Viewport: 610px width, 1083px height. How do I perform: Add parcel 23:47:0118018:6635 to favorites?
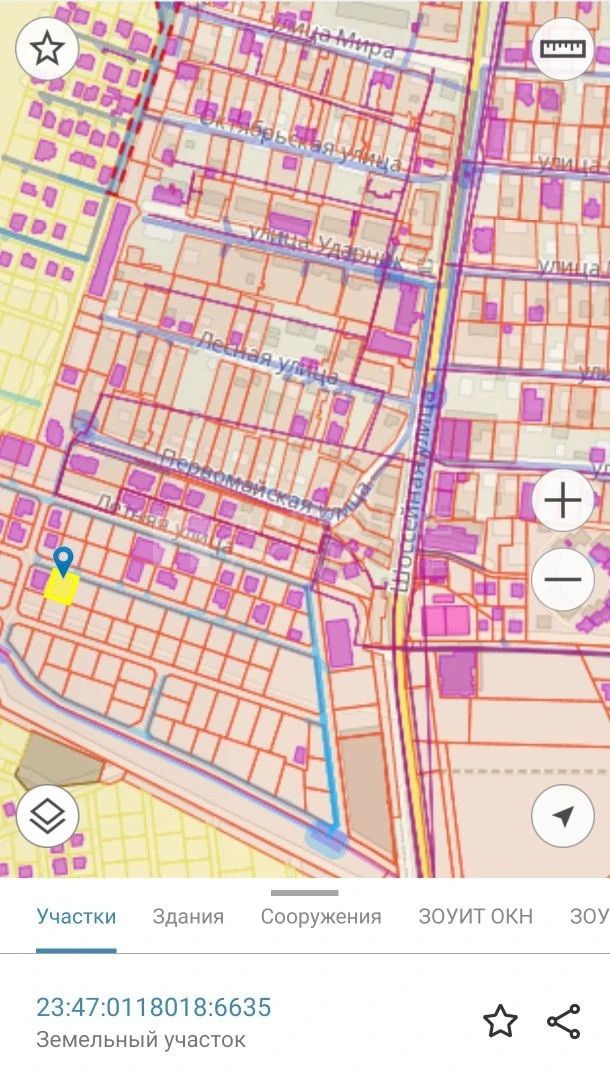(x=500, y=1021)
